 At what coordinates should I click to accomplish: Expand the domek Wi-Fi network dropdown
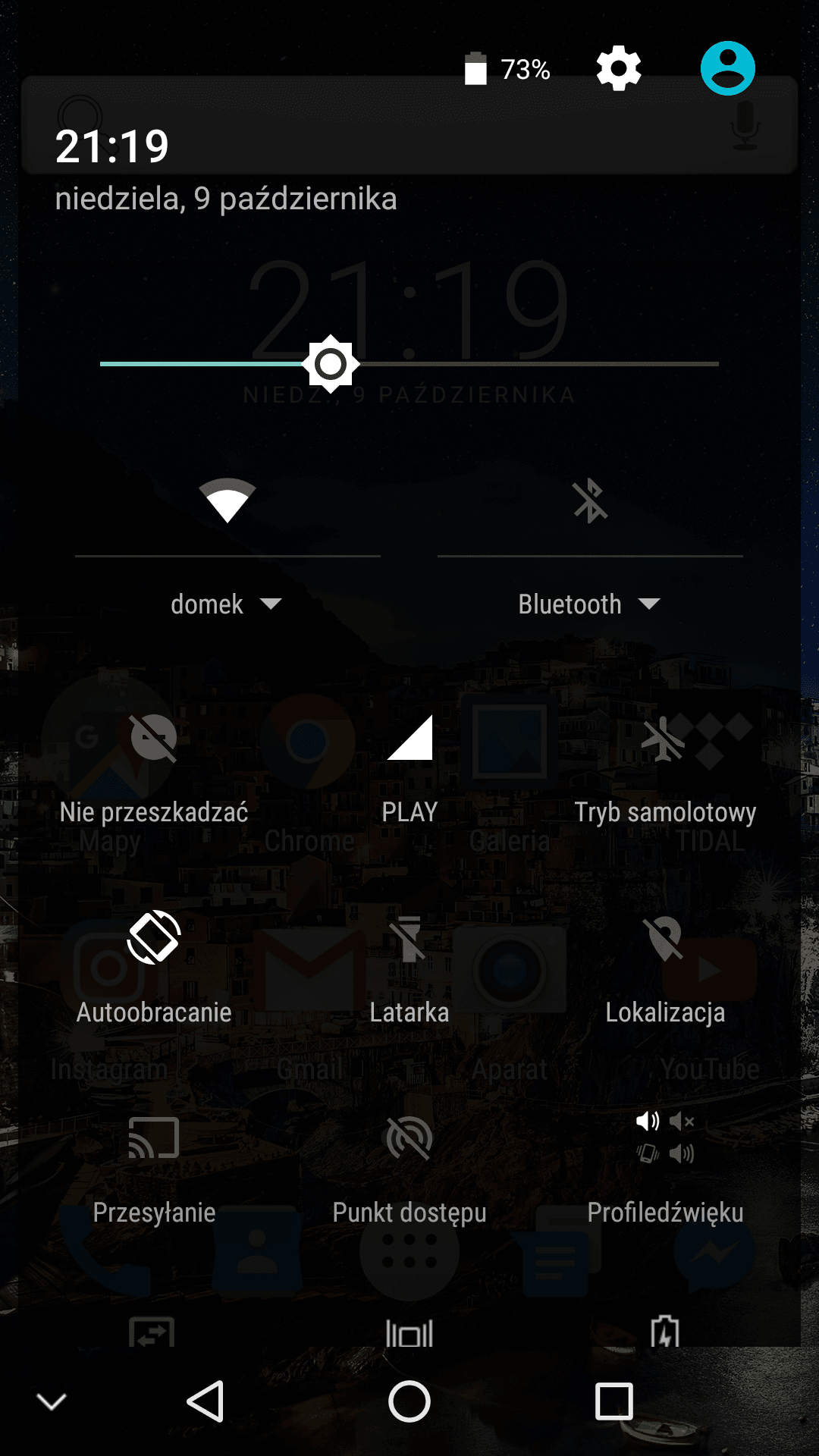[x=227, y=604]
